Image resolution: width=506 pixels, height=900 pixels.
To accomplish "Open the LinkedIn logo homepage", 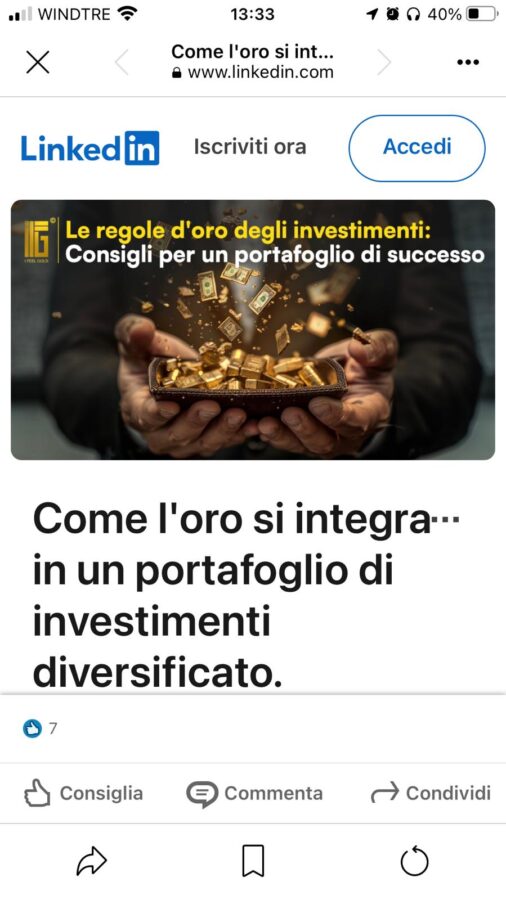I will click(x=90, y=148).
